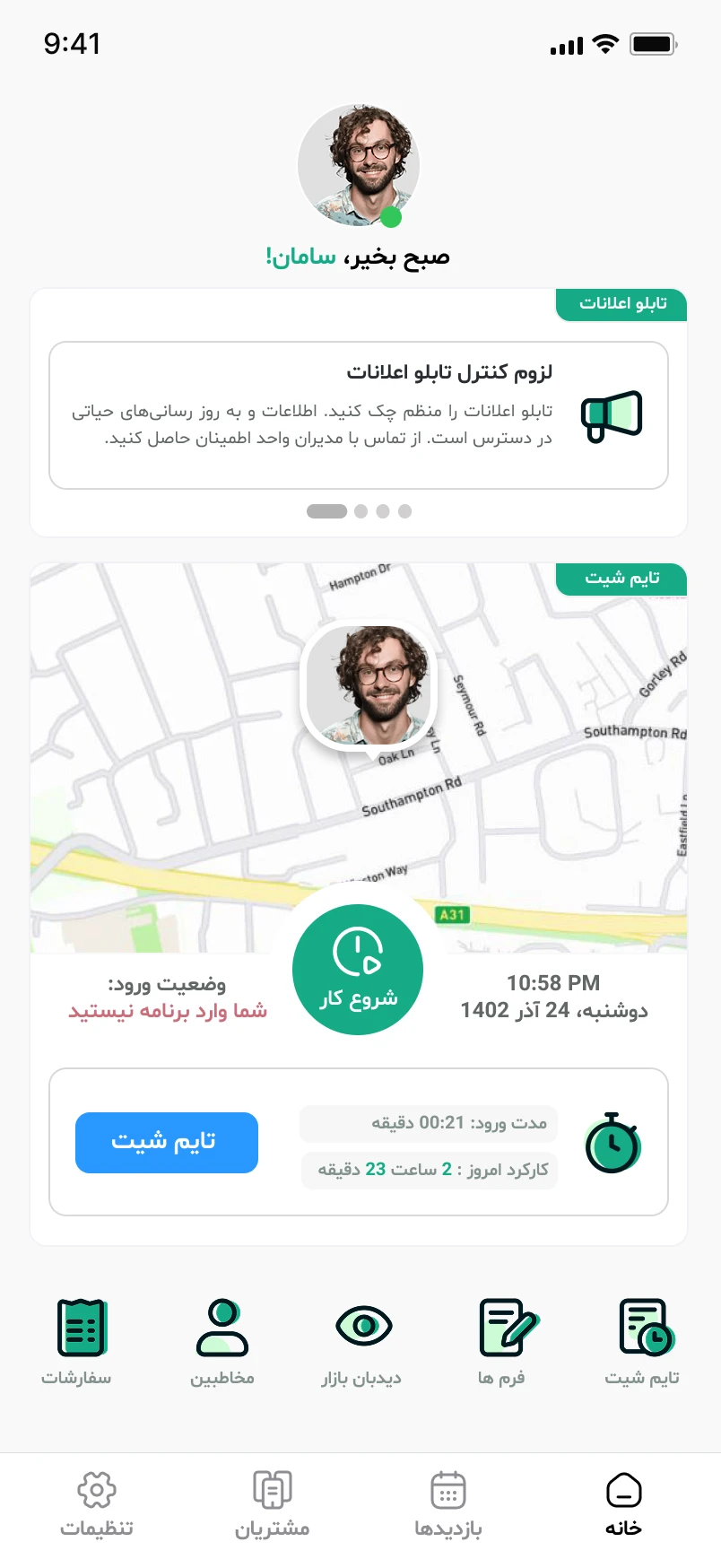Screen dimensions: 721x1568
Task: Open the profile picture at the top
Action: click(359, 165)
